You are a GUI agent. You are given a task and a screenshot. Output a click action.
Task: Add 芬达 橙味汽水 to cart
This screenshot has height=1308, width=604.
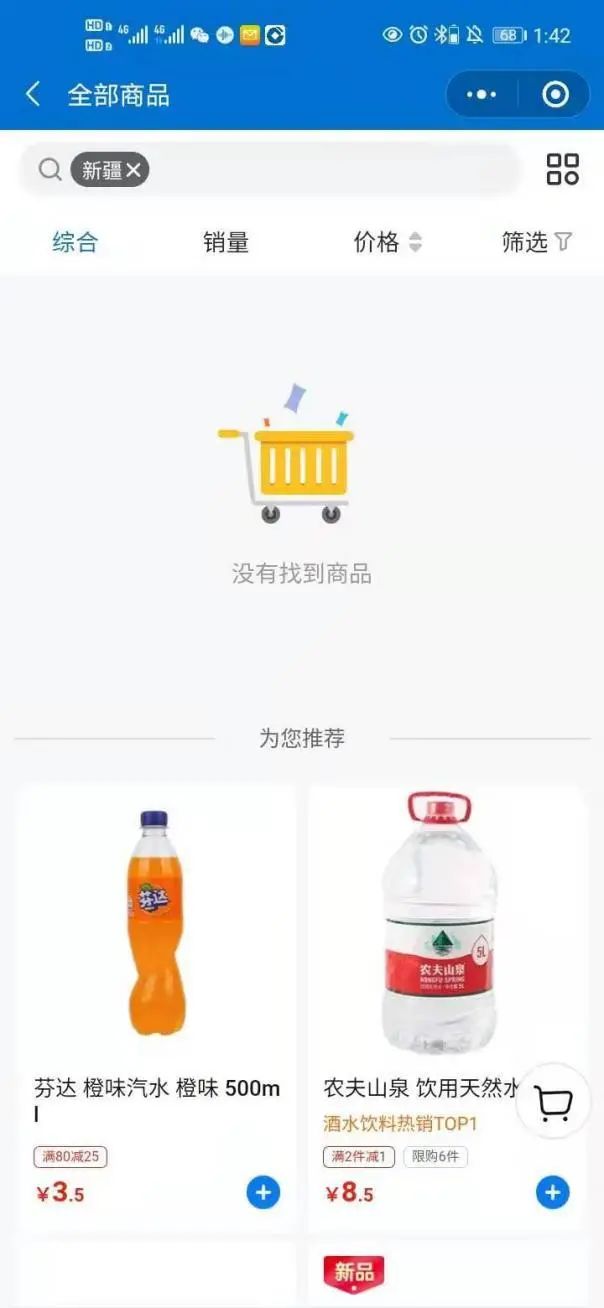pyautogui.click(x=263, y=1192)
